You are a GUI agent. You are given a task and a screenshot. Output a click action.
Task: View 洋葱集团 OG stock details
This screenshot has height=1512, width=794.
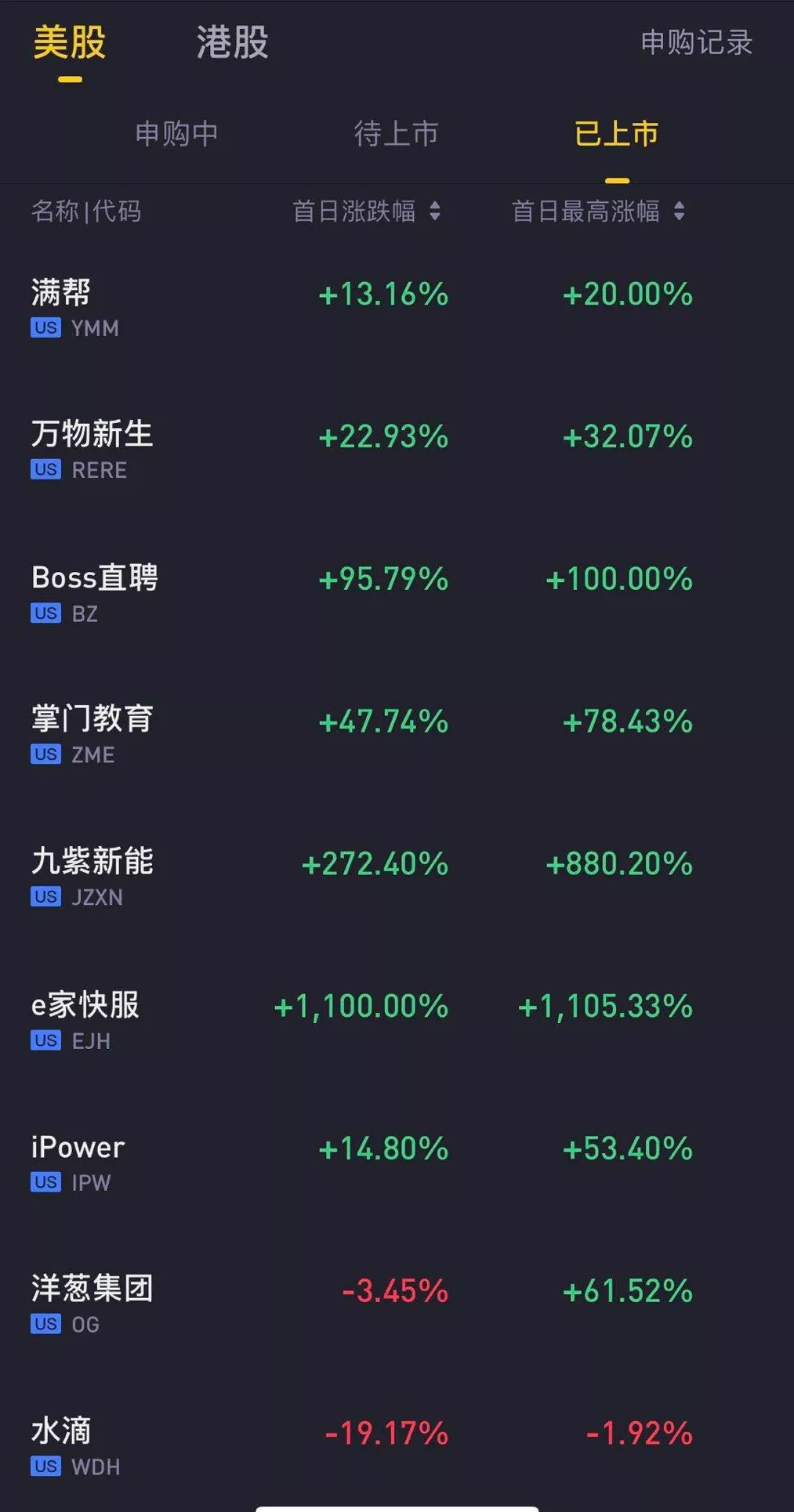pos(397,1306)
